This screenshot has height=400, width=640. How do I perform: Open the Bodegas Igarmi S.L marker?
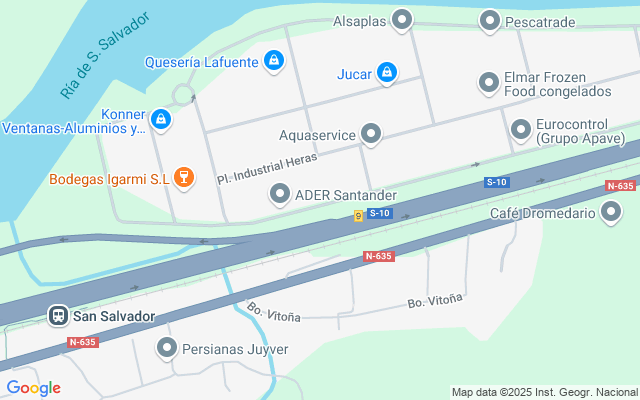[183, 179]
